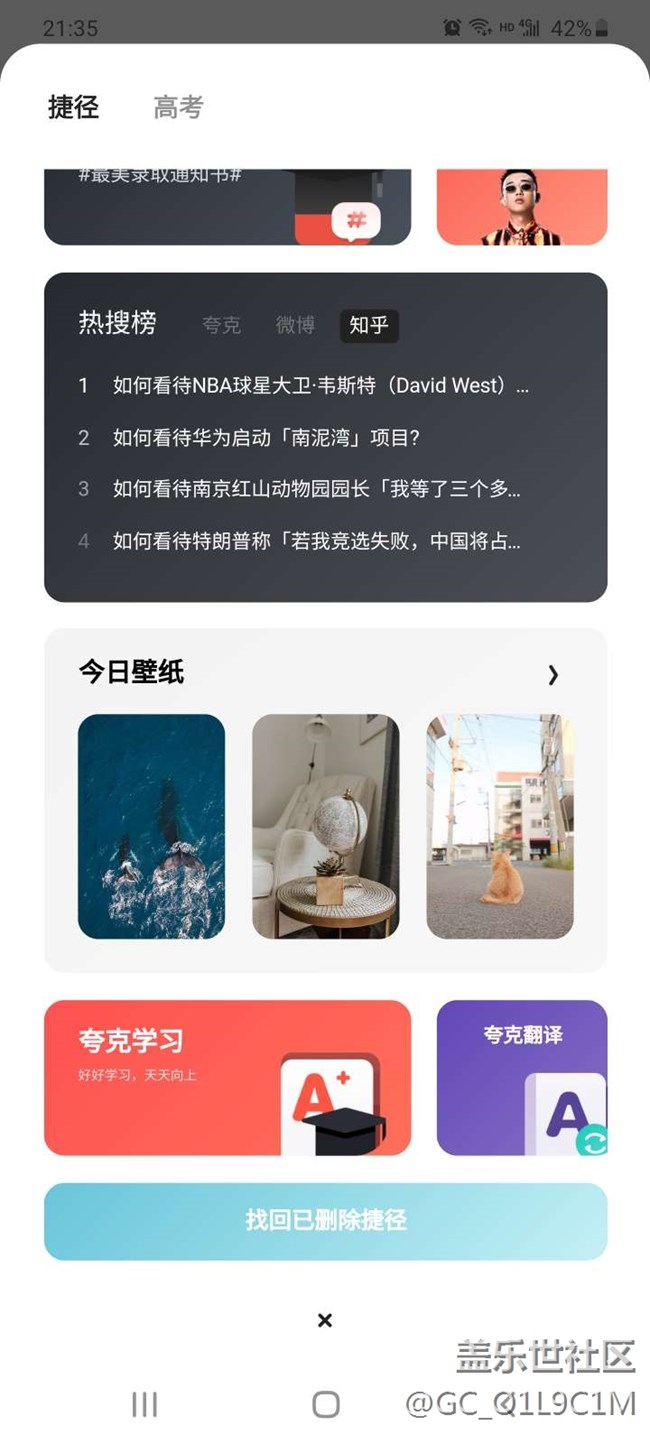Open the orange cat street wallpaper

point(500,826)
